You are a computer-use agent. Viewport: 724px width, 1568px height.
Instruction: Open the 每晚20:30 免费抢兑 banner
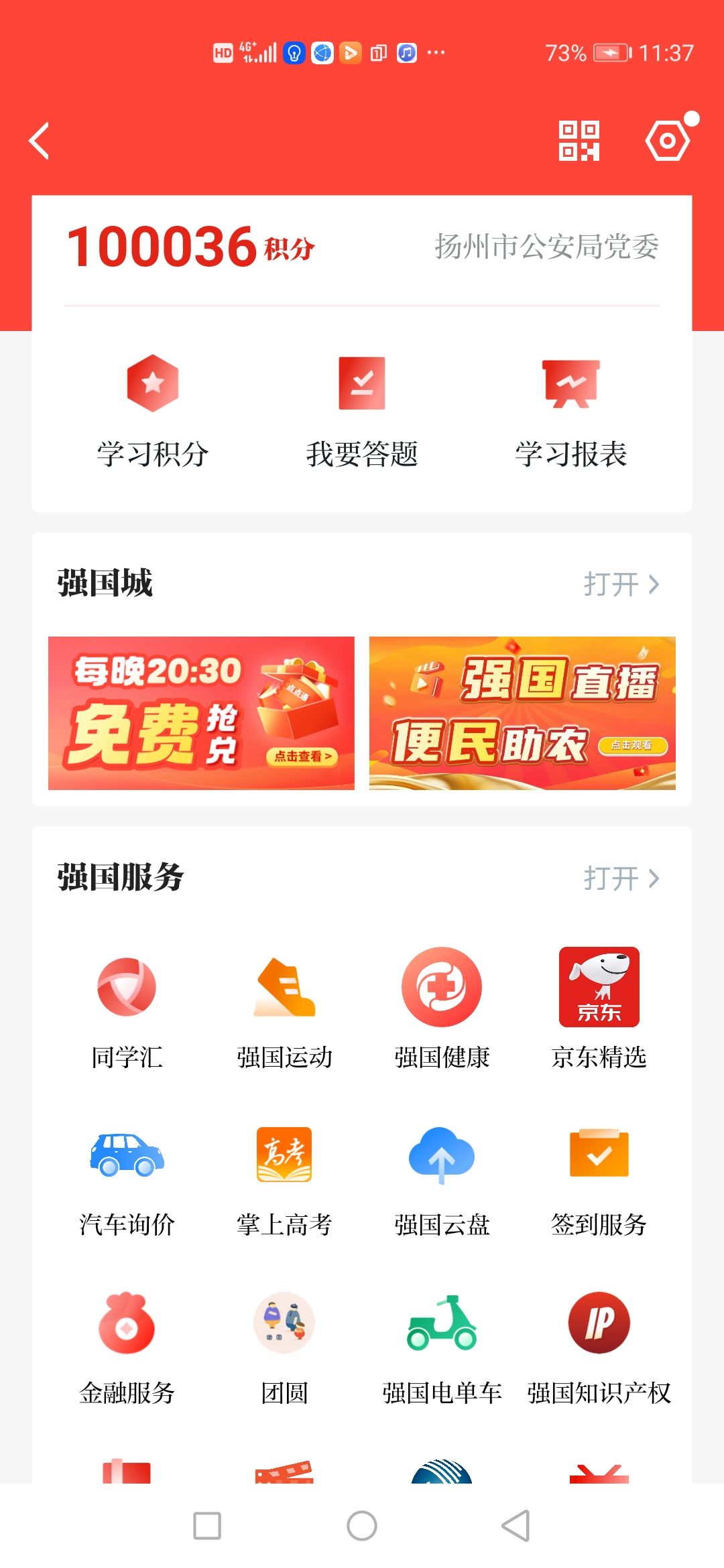(x=201, y=713)
